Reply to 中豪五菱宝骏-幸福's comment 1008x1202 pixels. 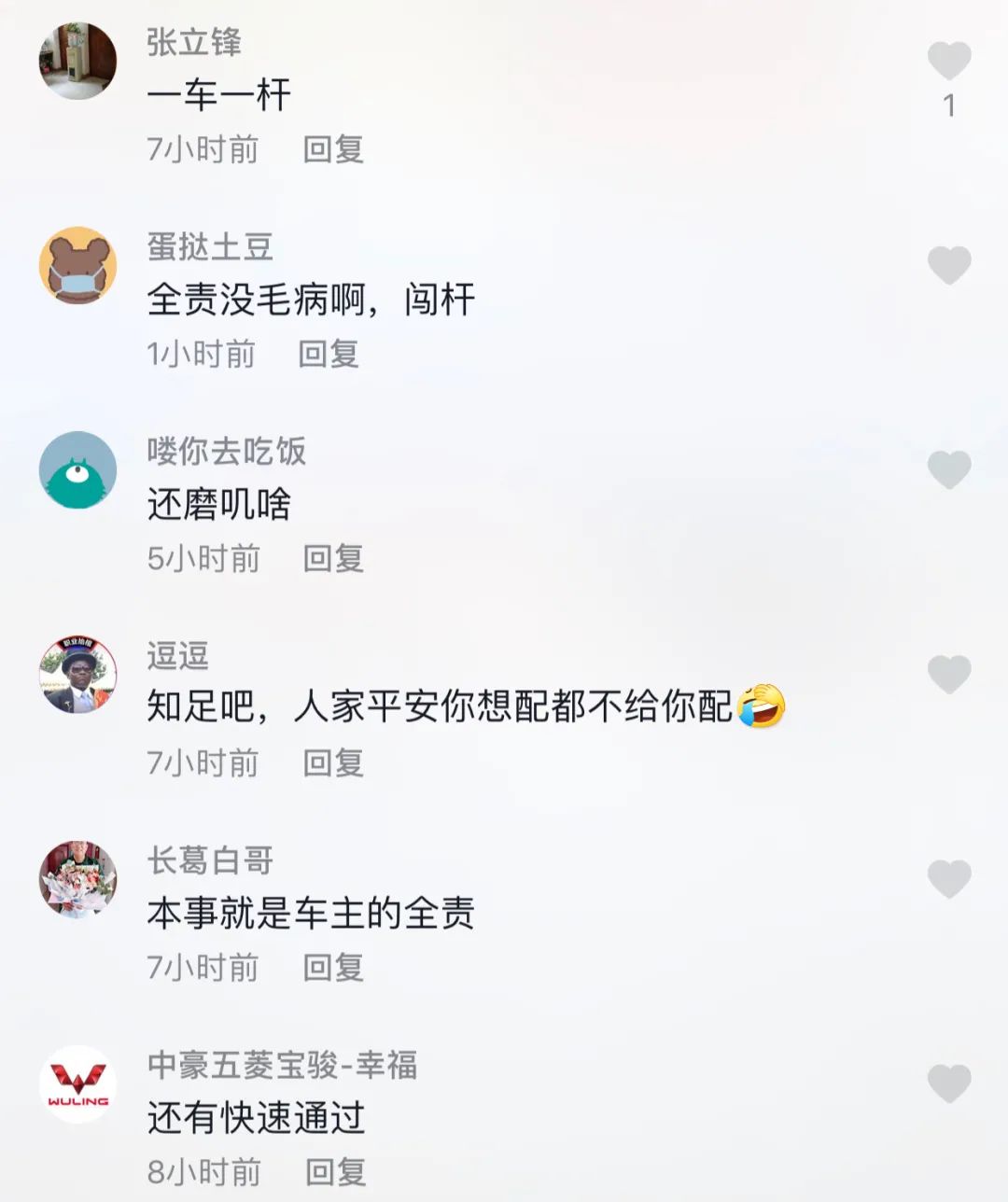(335, 1172)
